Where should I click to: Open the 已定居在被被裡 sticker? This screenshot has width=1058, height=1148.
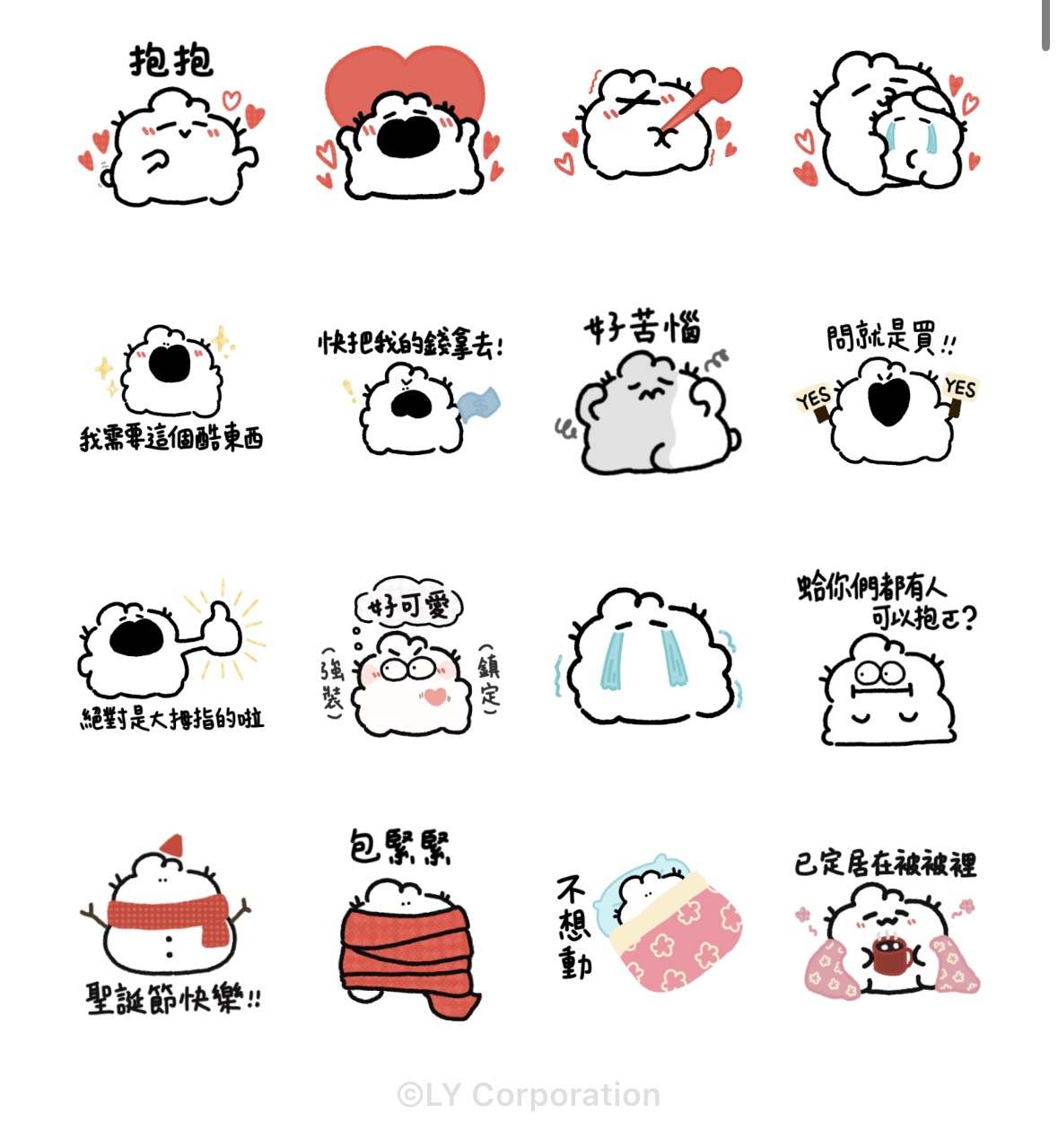coord(887,925)
